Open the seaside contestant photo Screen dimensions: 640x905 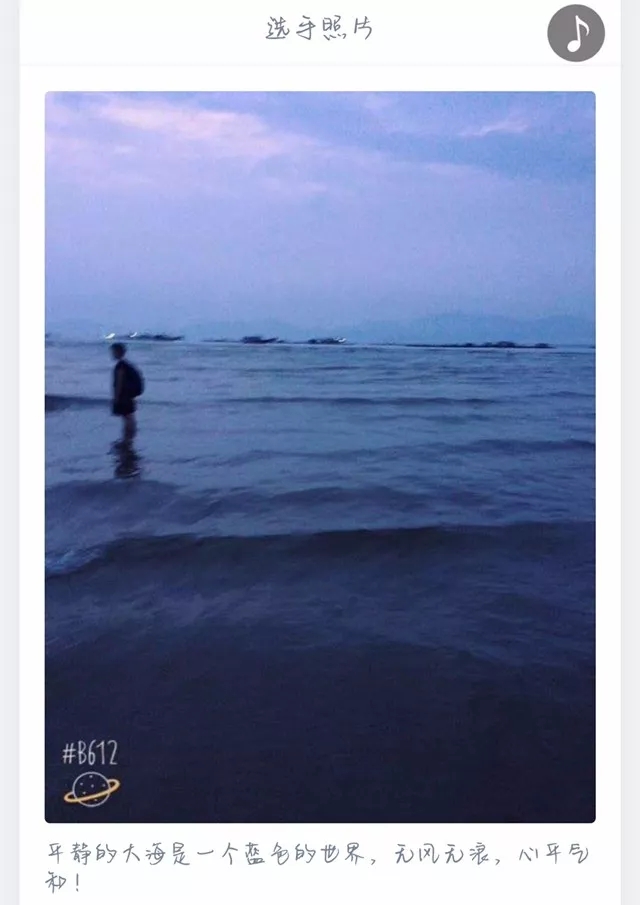[320, 456]
